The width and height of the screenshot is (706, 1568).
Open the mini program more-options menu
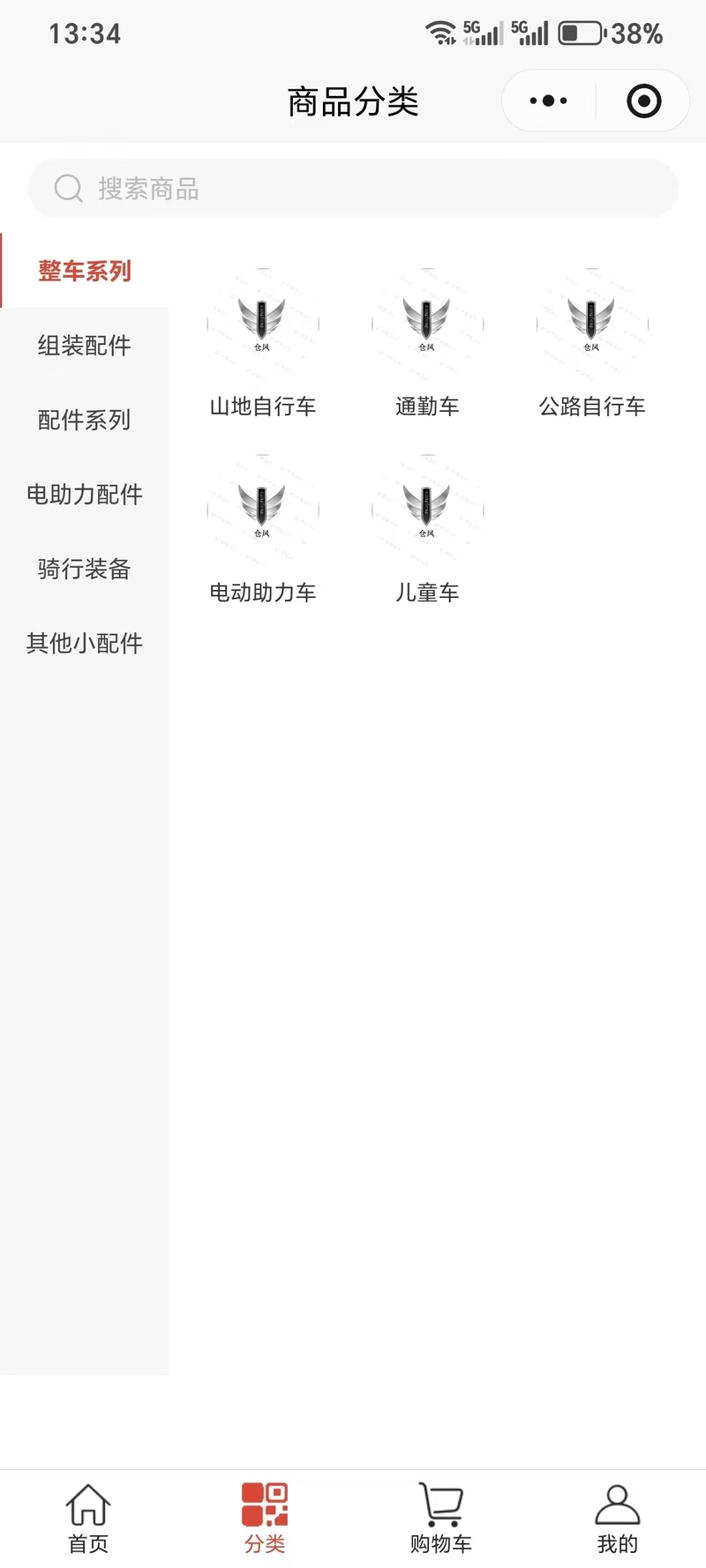[548, 101]
